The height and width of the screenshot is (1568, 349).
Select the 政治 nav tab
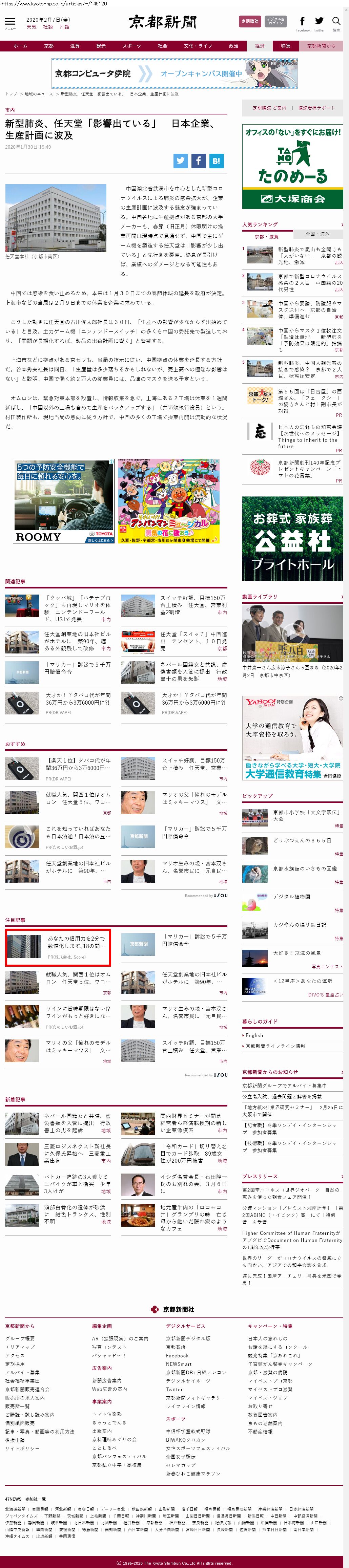click(x=233, y=46)
